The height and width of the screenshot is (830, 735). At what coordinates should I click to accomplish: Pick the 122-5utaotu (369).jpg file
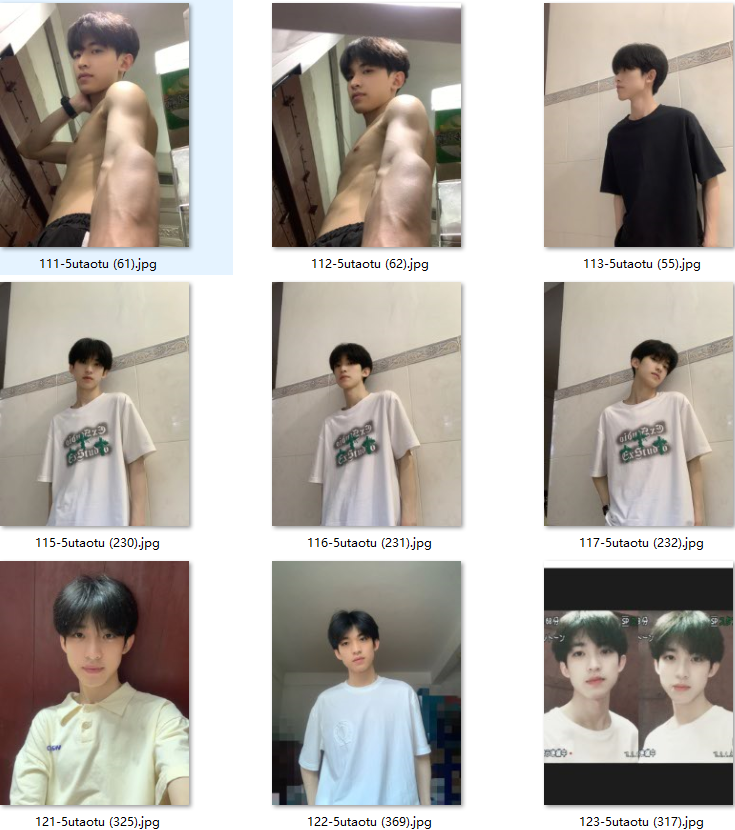367,683
